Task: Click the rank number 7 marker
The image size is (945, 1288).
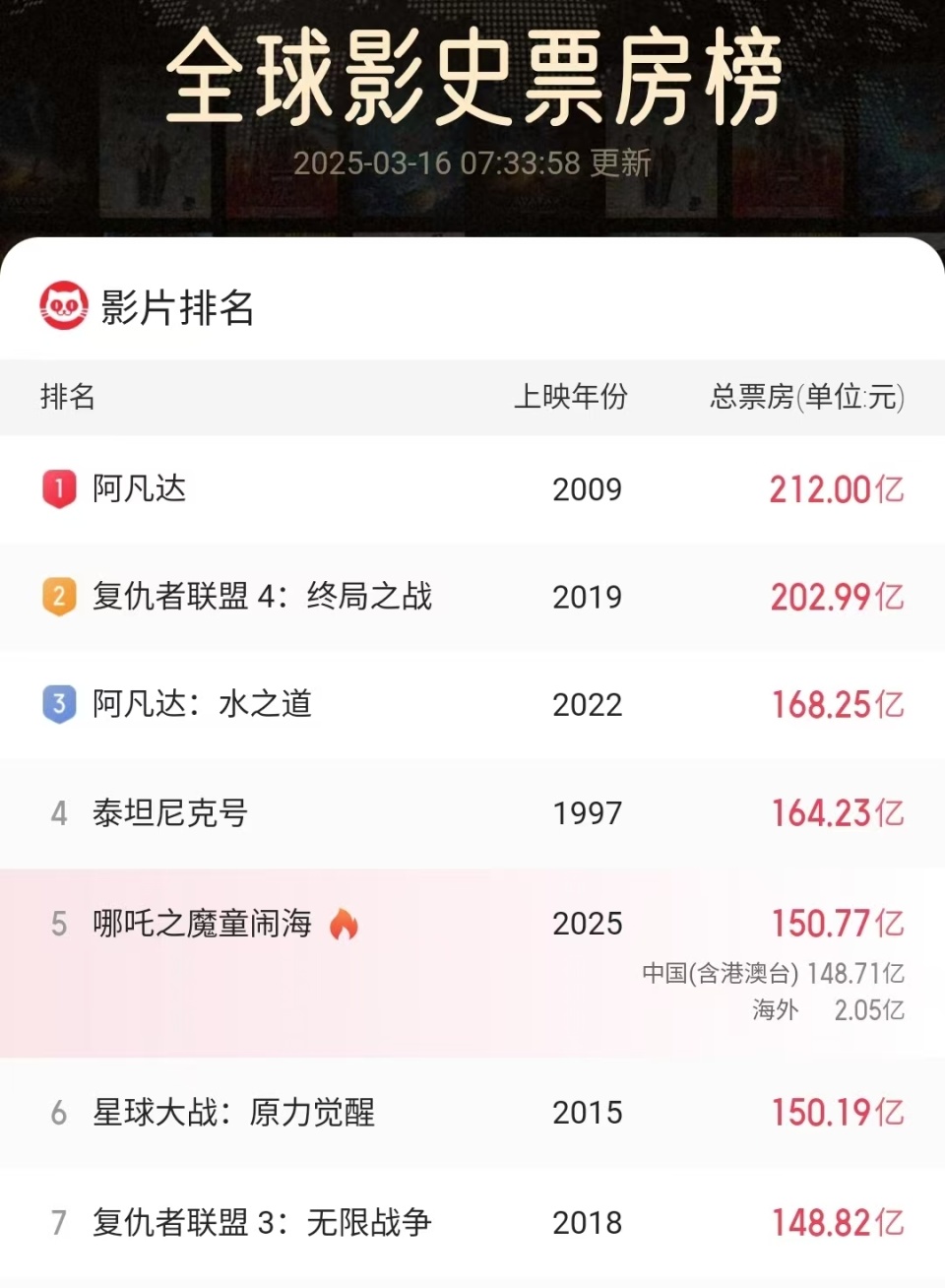Action: coord(59,1222)
